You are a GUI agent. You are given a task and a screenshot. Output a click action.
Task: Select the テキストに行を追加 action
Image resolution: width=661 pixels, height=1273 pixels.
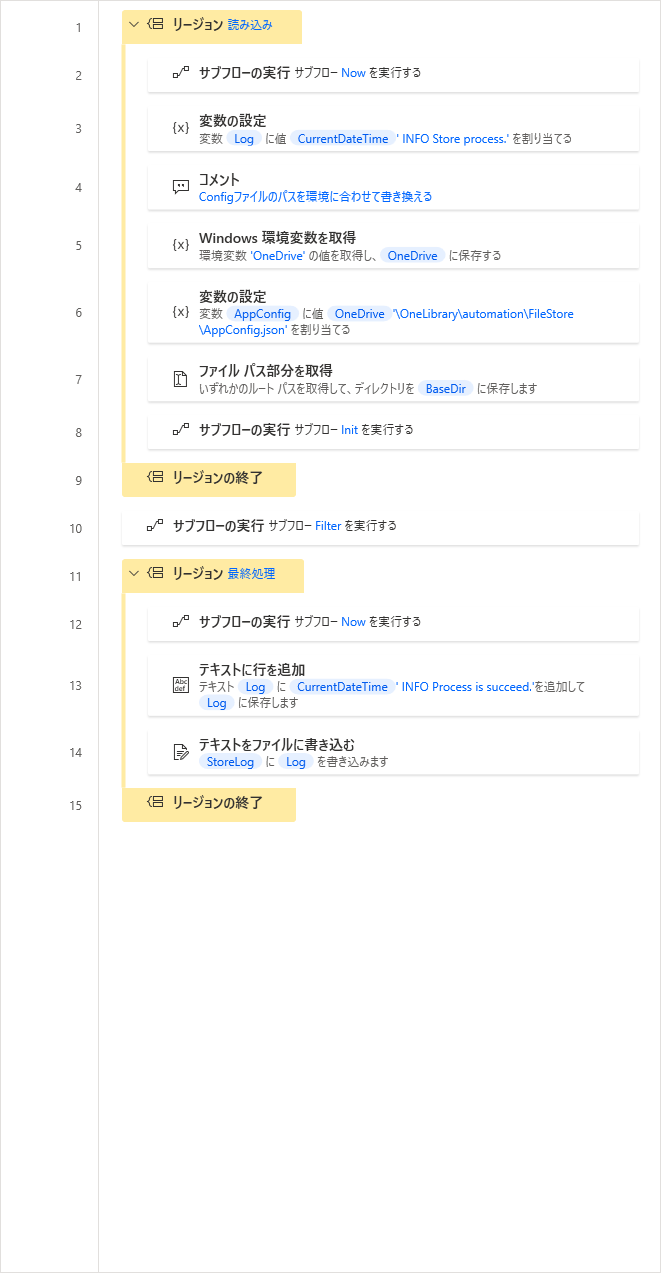point(392,685)
